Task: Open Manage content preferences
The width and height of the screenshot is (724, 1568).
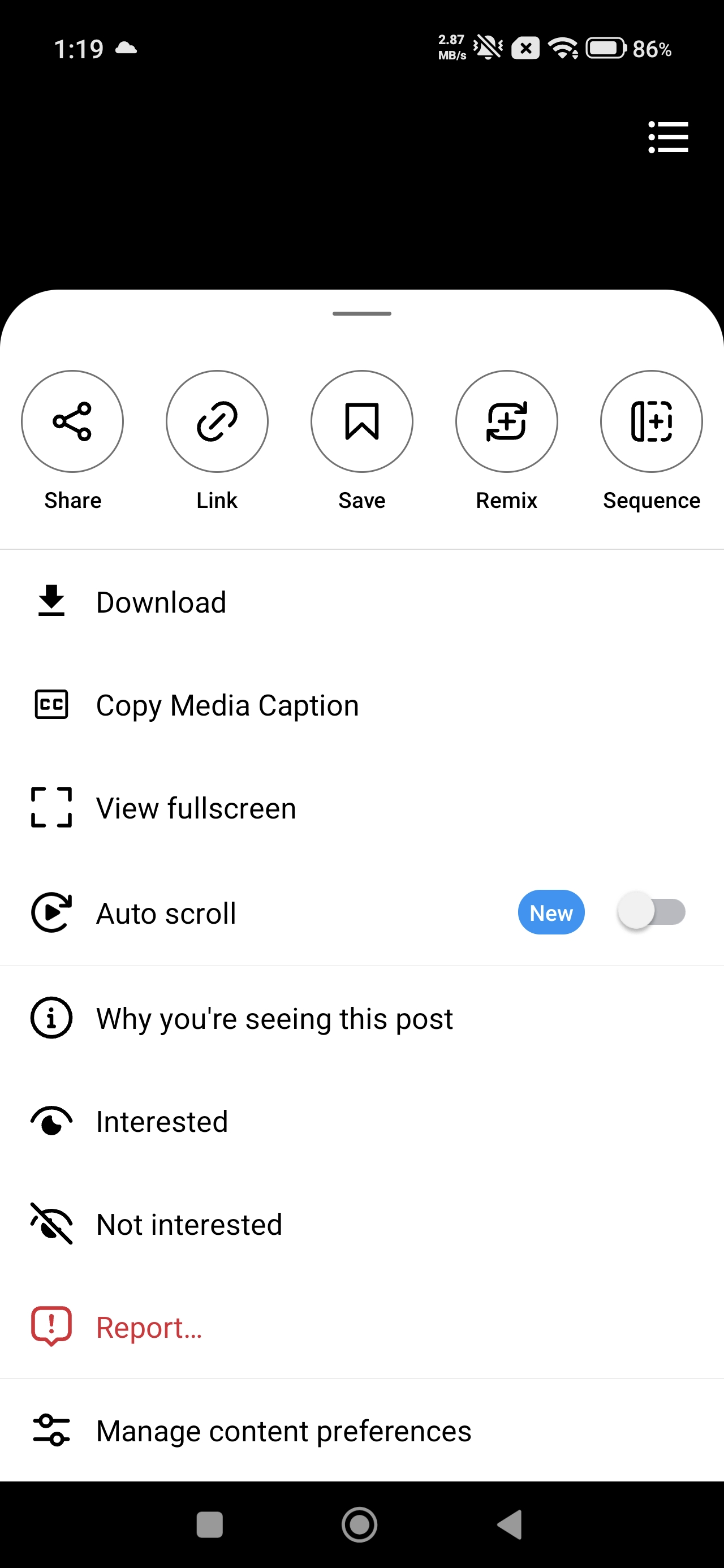Action: (x=283, y=1431)
